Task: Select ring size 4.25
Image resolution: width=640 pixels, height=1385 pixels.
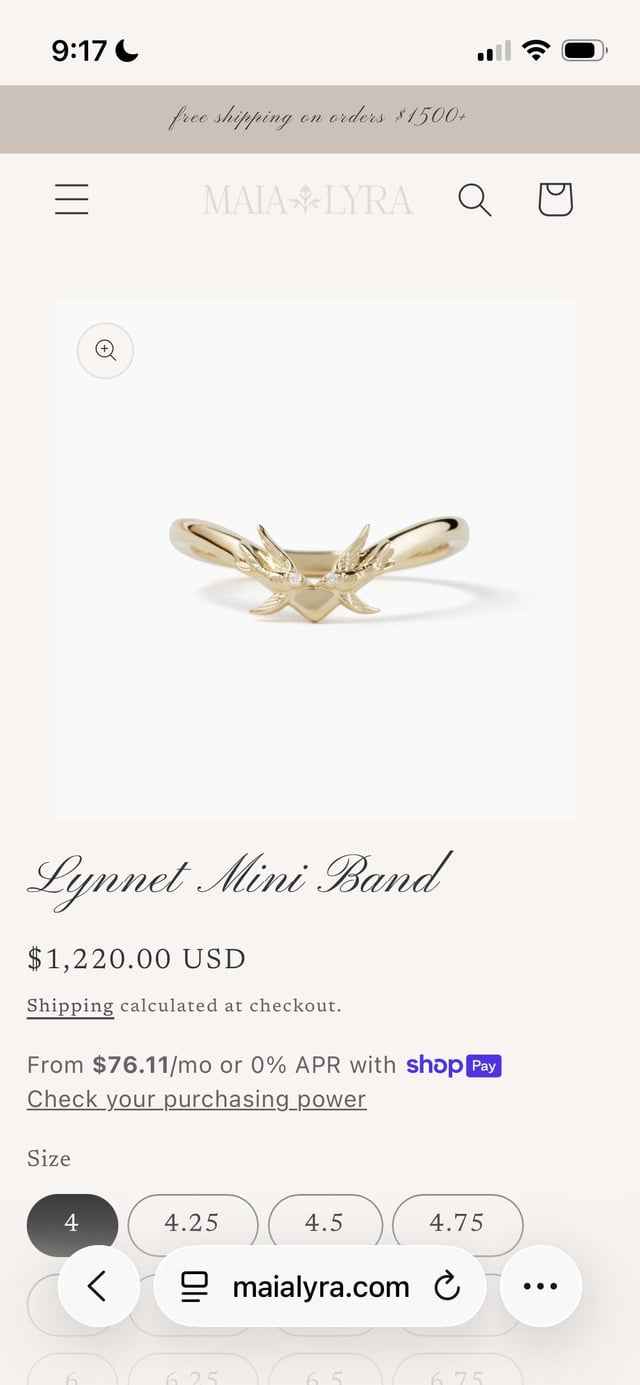Action: 192,1223
